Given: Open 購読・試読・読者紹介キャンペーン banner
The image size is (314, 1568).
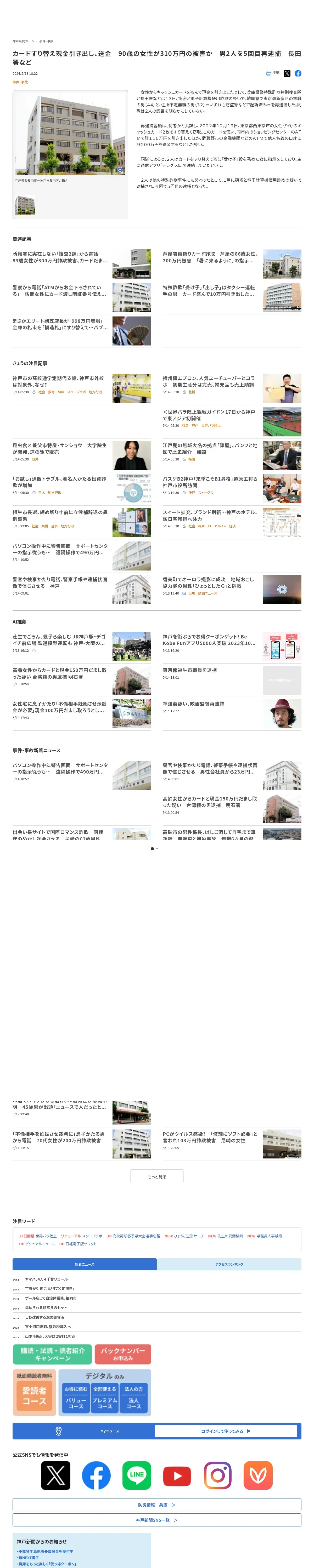Looking at the screenshot, I should pos(52,1354).
